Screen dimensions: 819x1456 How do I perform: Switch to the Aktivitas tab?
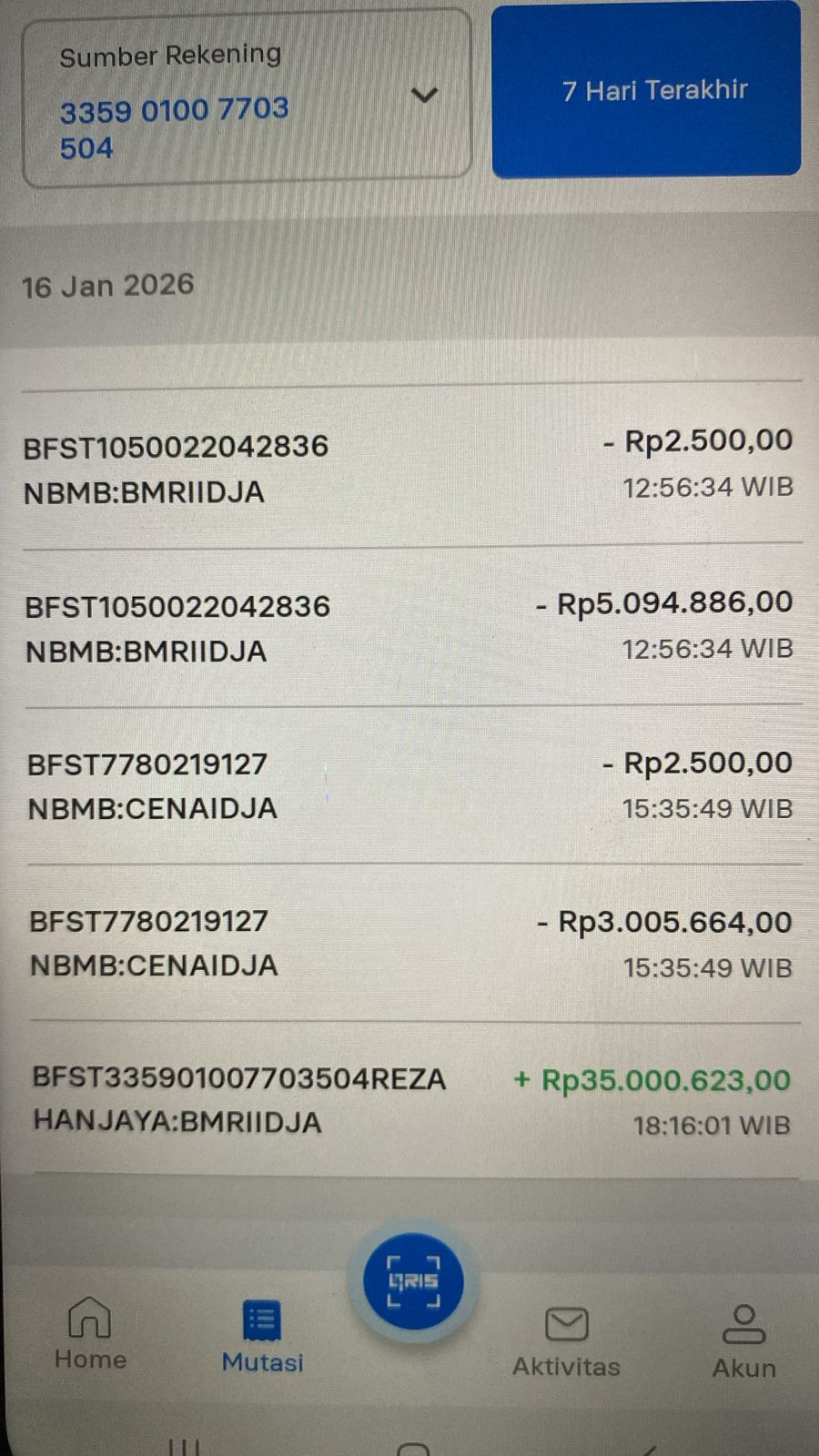click(x=566, y=1340)
